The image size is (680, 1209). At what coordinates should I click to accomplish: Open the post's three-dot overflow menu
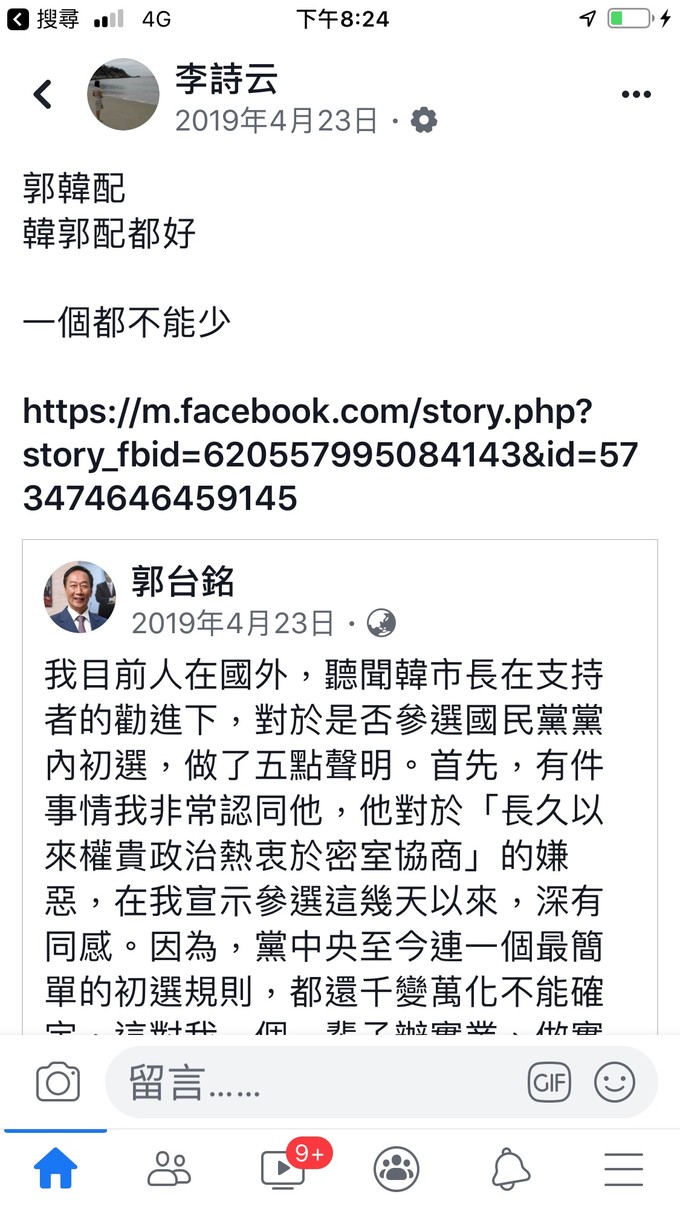(x=636, y=95)
